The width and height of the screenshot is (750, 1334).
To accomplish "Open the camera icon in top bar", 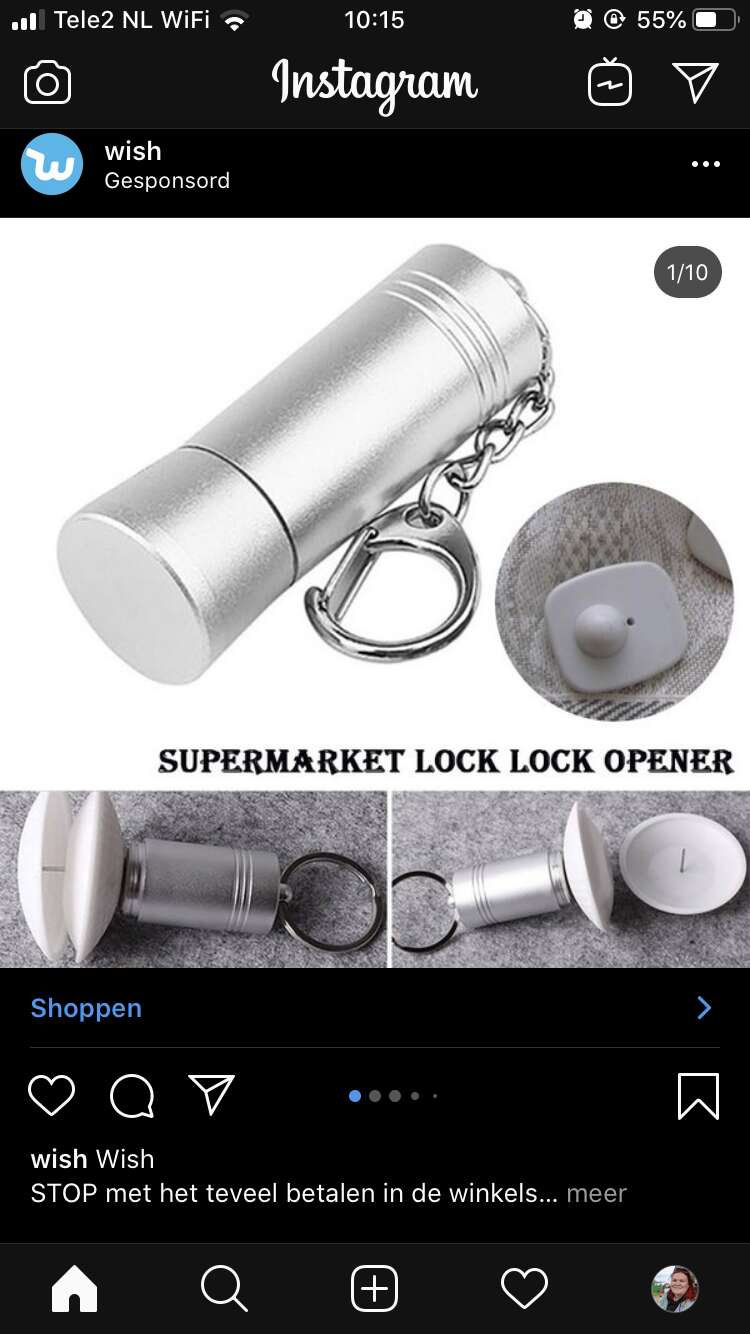I will (47, 83).
